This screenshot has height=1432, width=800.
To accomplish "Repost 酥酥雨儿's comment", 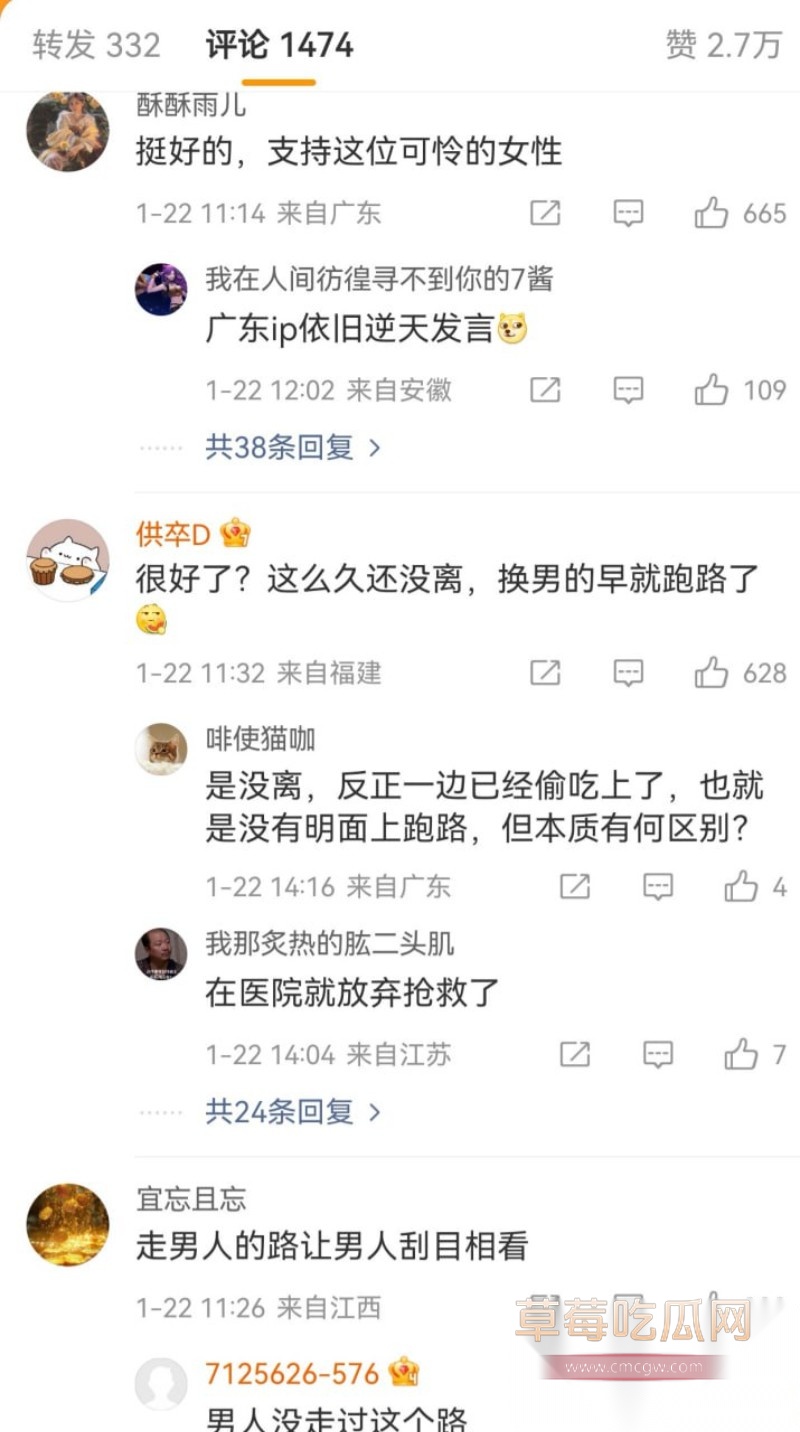I will pyautogui.click(x=545, y=213).
